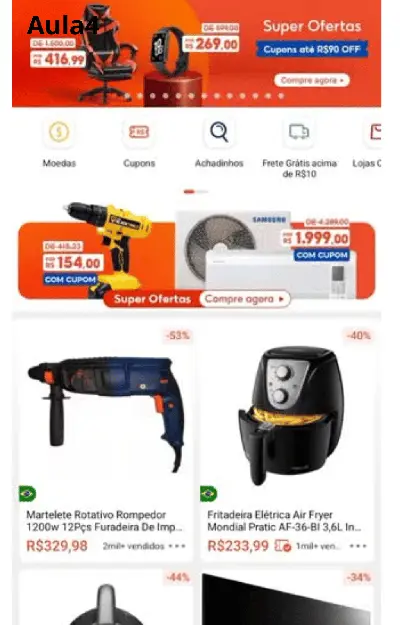Open the Fritadeira Elétrica Air Fryer product card
Image resolution: width=400 pixels, height=625 pixels.
coord(287,443)
